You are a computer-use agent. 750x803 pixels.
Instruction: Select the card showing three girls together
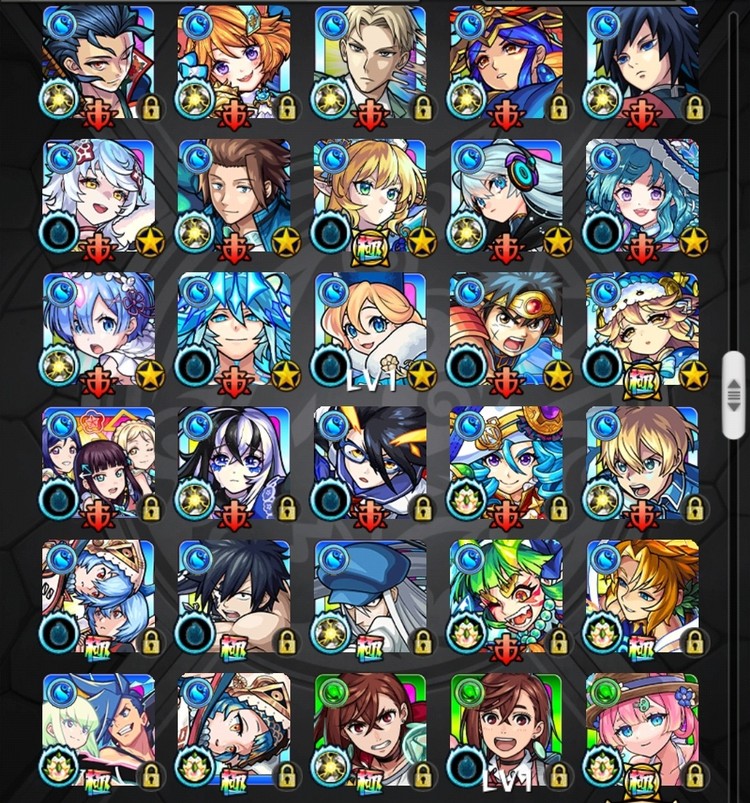98,463
